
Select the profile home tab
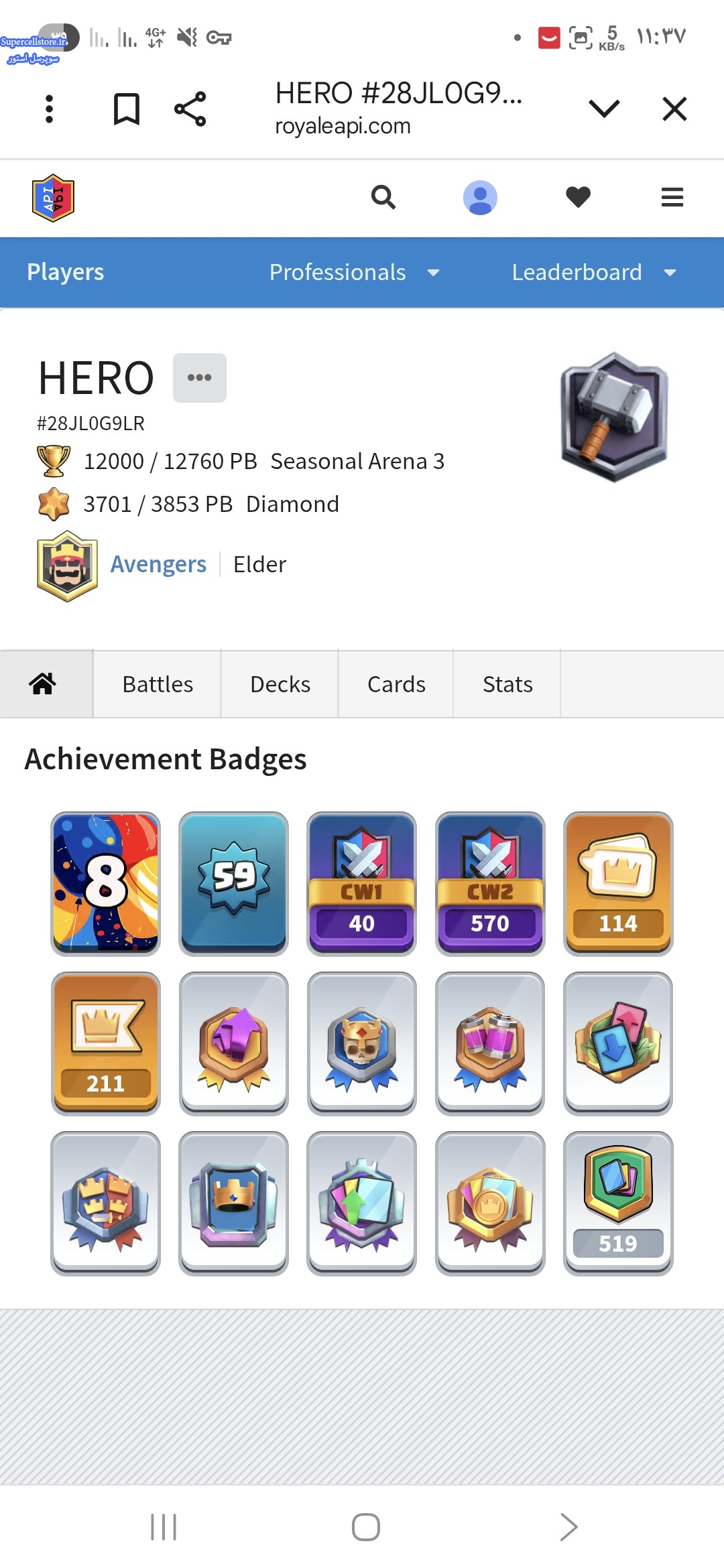43,684
